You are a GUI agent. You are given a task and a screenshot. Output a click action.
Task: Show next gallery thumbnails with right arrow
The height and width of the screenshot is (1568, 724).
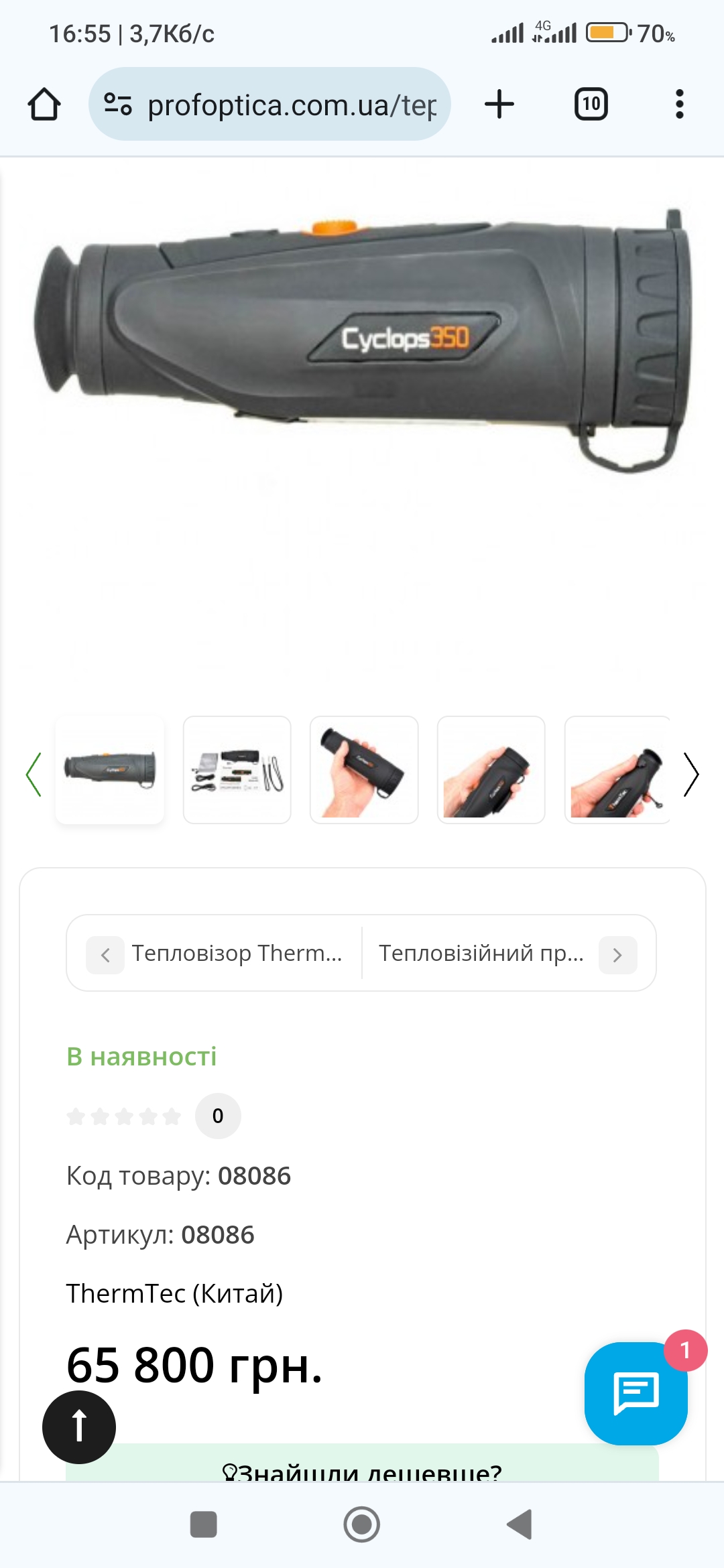point(691,775)
